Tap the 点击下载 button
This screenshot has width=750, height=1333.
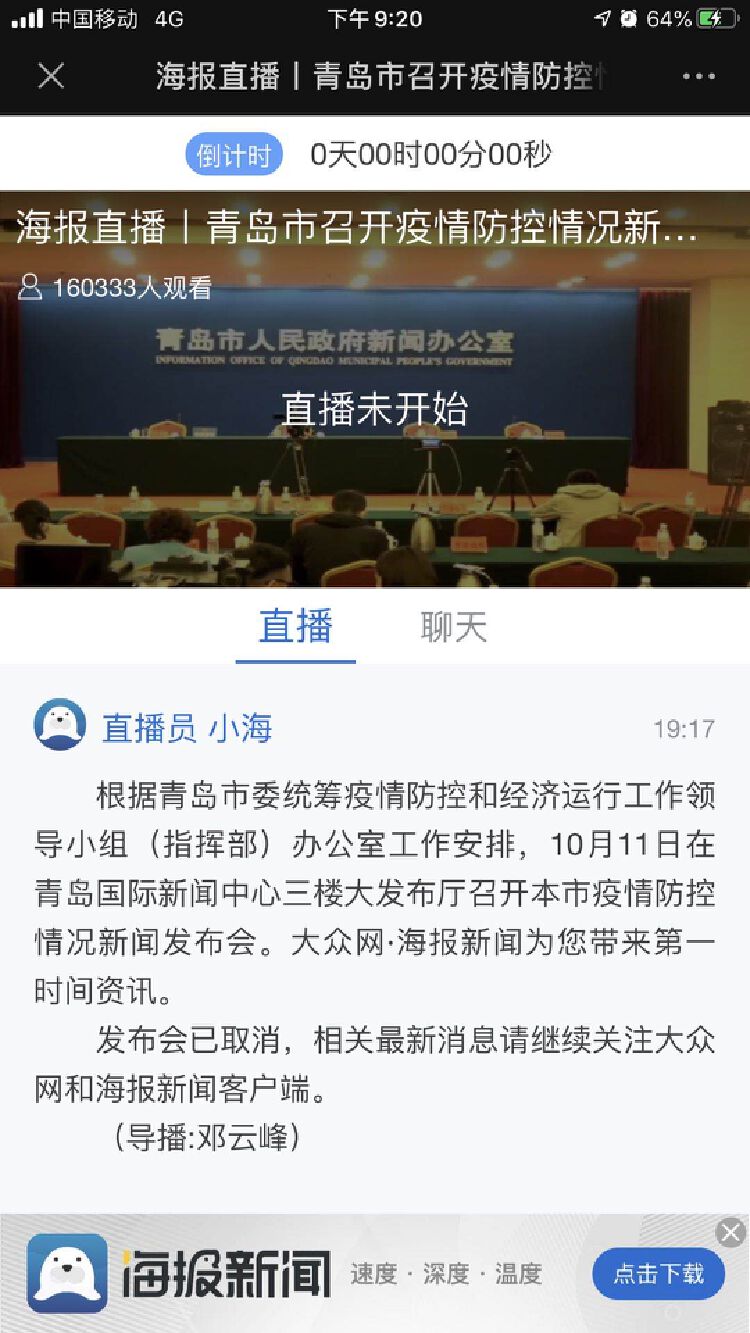(658, 1273)
